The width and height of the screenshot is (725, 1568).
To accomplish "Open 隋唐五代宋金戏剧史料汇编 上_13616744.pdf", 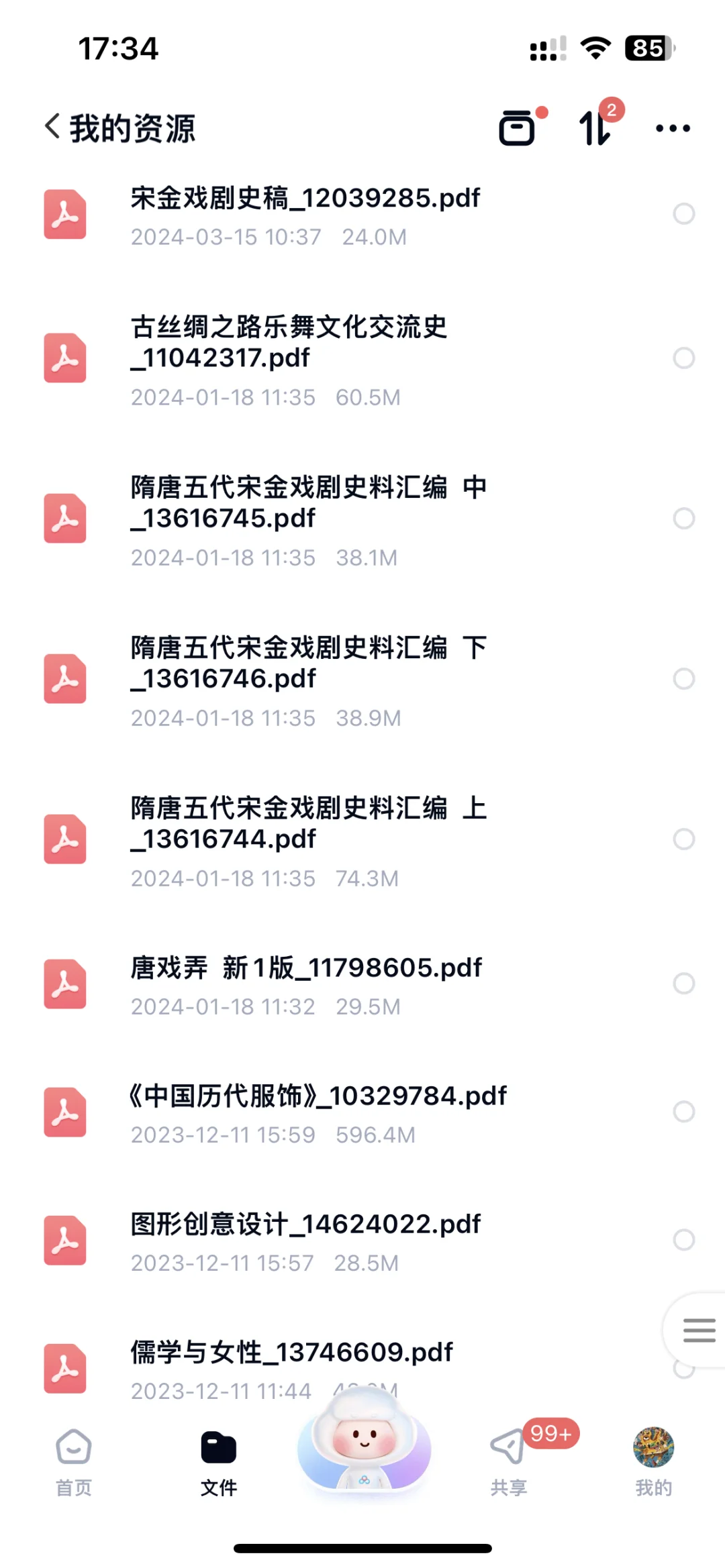I will point(362,839).
